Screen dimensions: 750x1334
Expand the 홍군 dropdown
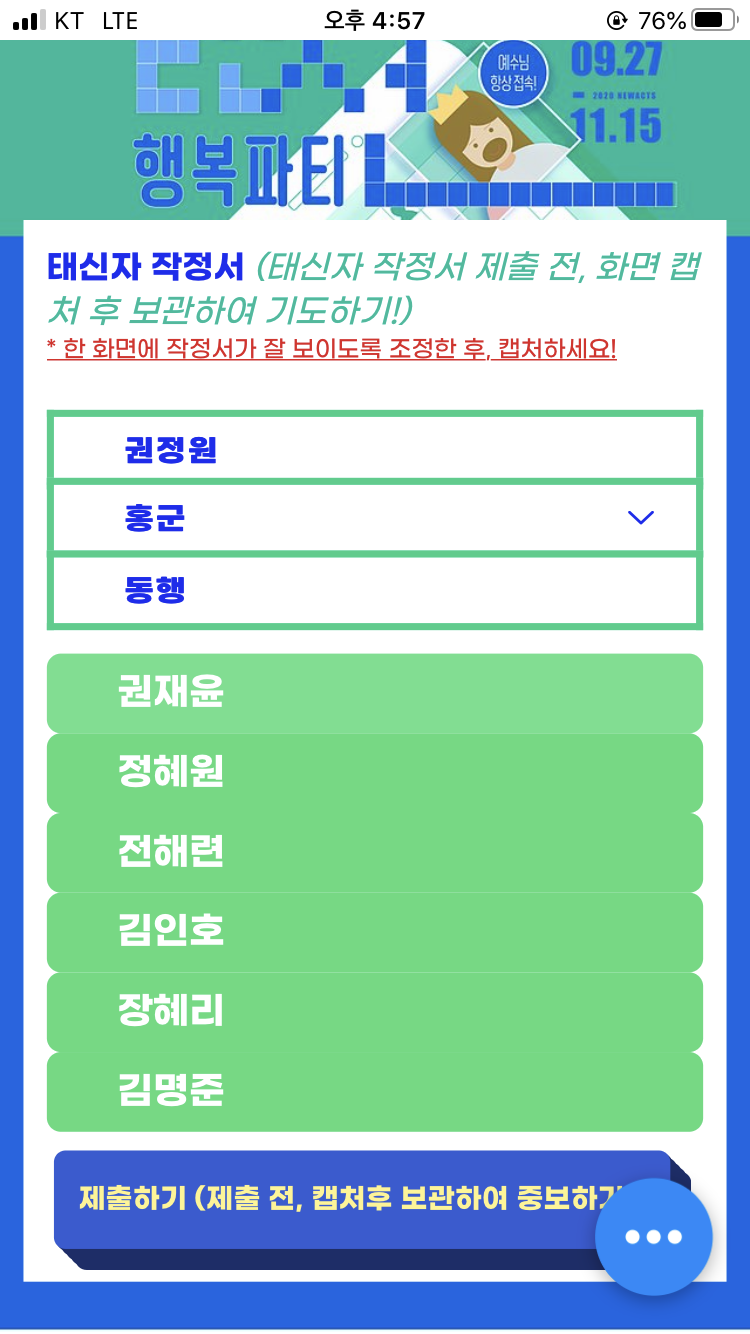(x=375, y=518)
